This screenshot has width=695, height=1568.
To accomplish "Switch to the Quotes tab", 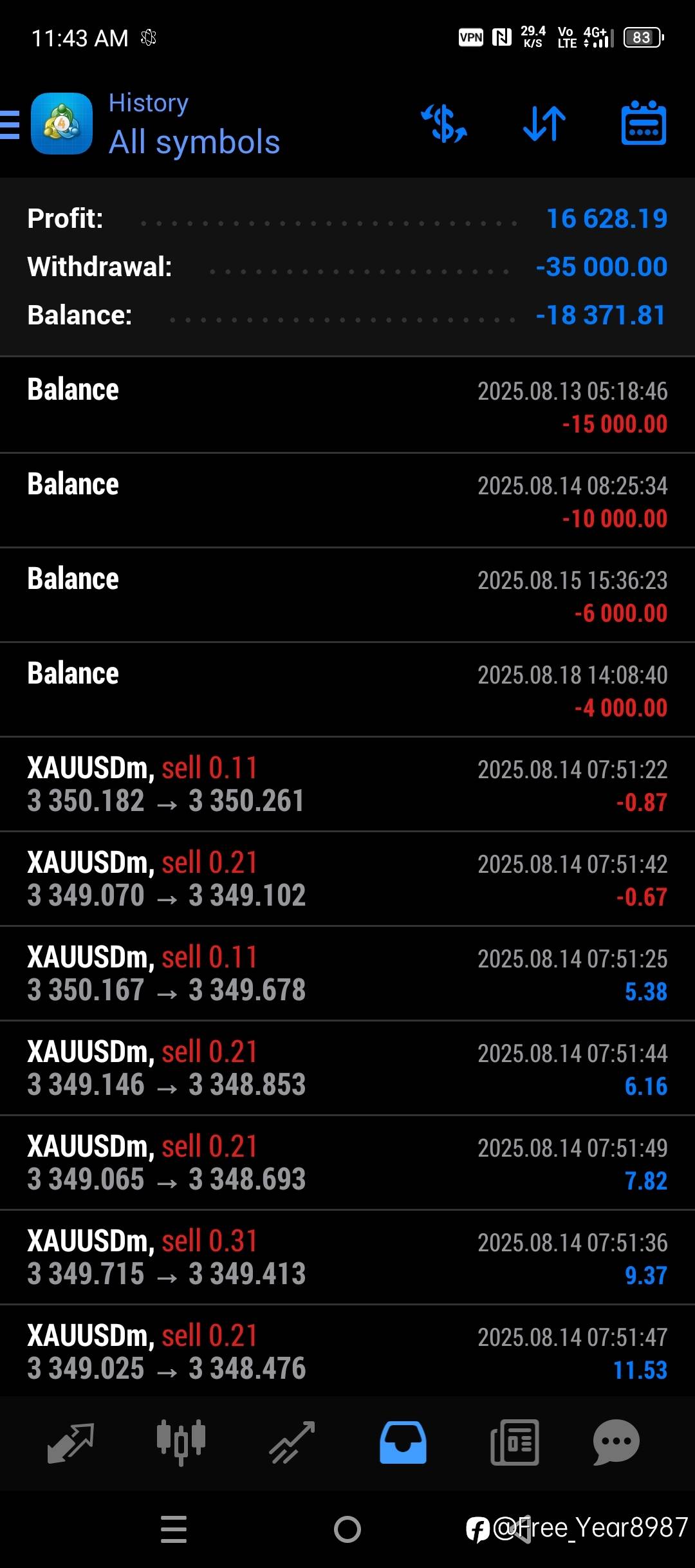I will (x=71, y=1442).
